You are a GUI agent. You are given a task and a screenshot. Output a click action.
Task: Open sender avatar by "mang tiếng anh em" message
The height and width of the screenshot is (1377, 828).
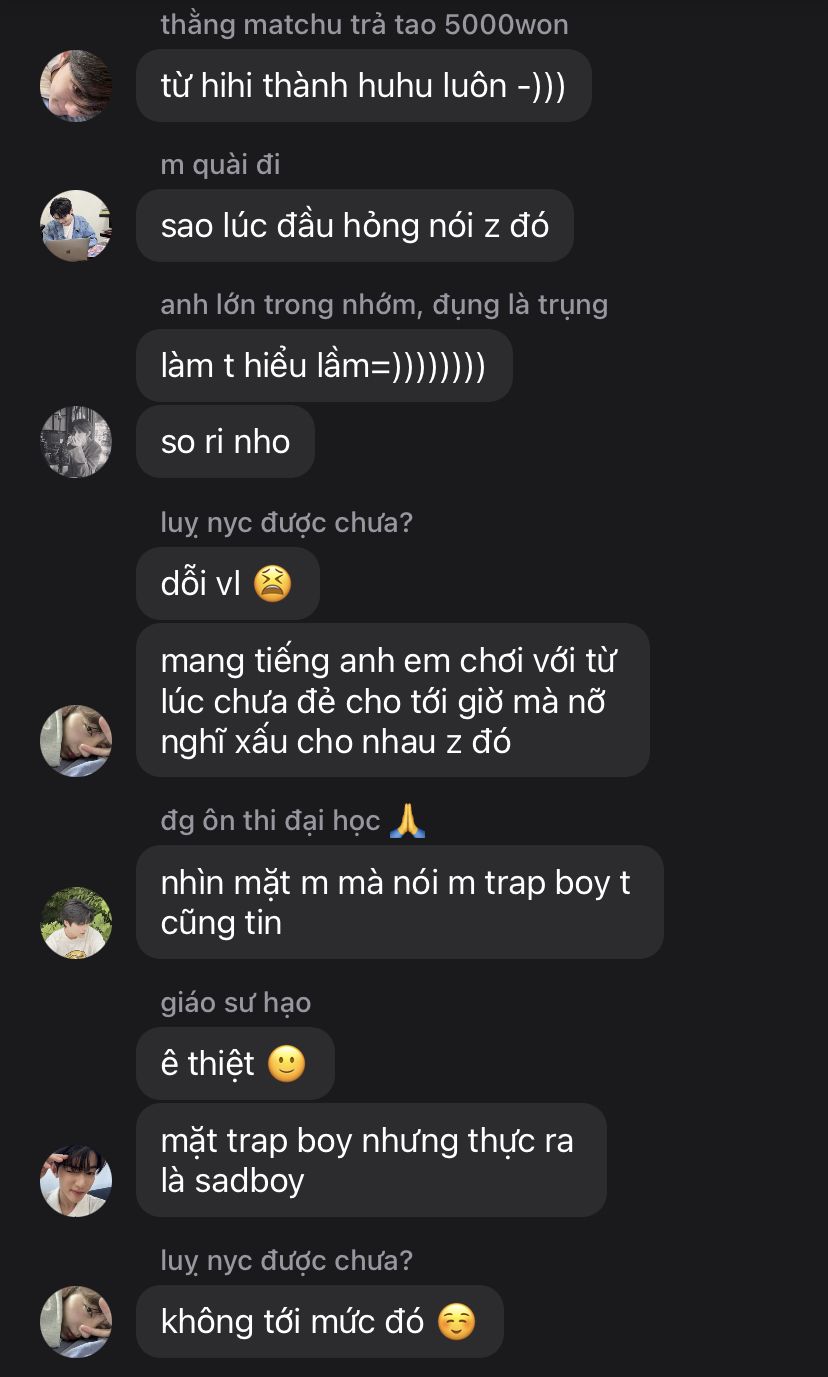[x=76, y=741]
